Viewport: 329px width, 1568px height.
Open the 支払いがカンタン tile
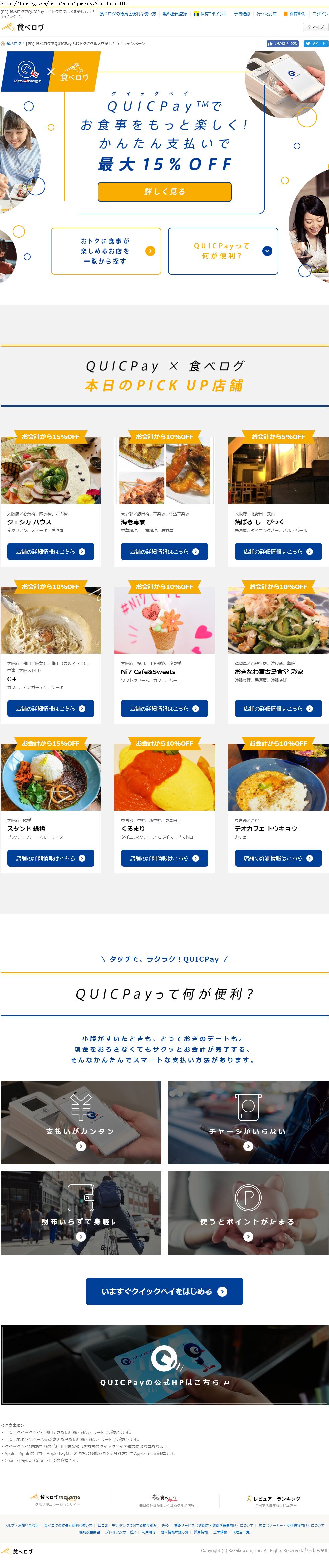click(x=81, y=1123)
